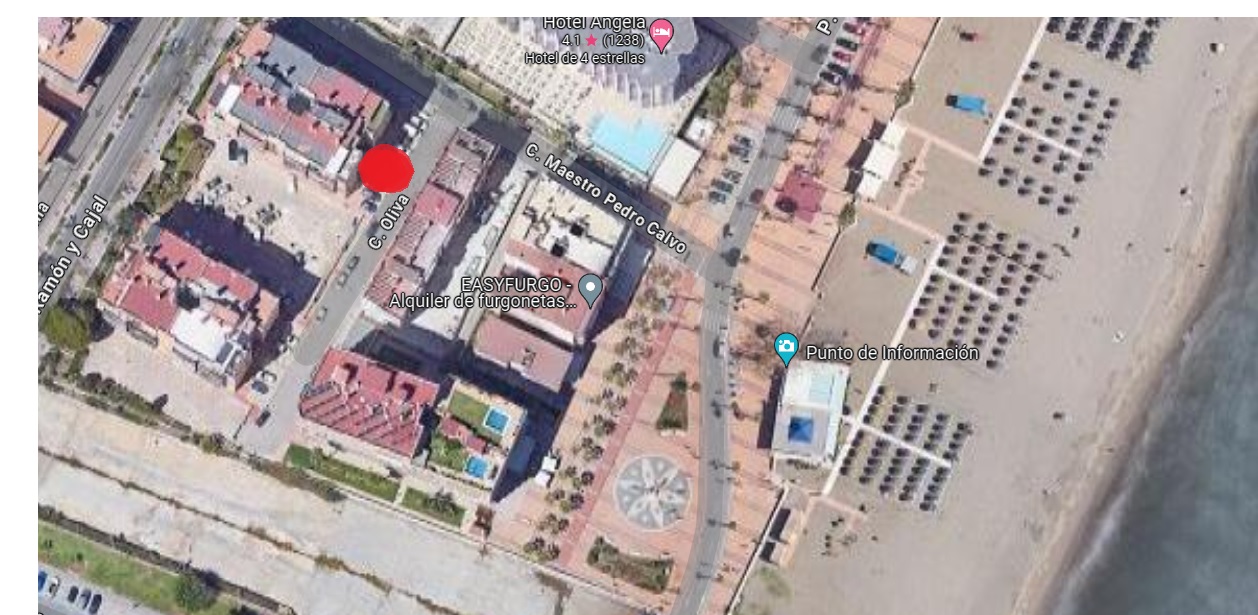The height and width of the screenshot is (615, 1258).
Task: Open the Hotel Angela map pin
Action: coord(661,35)
